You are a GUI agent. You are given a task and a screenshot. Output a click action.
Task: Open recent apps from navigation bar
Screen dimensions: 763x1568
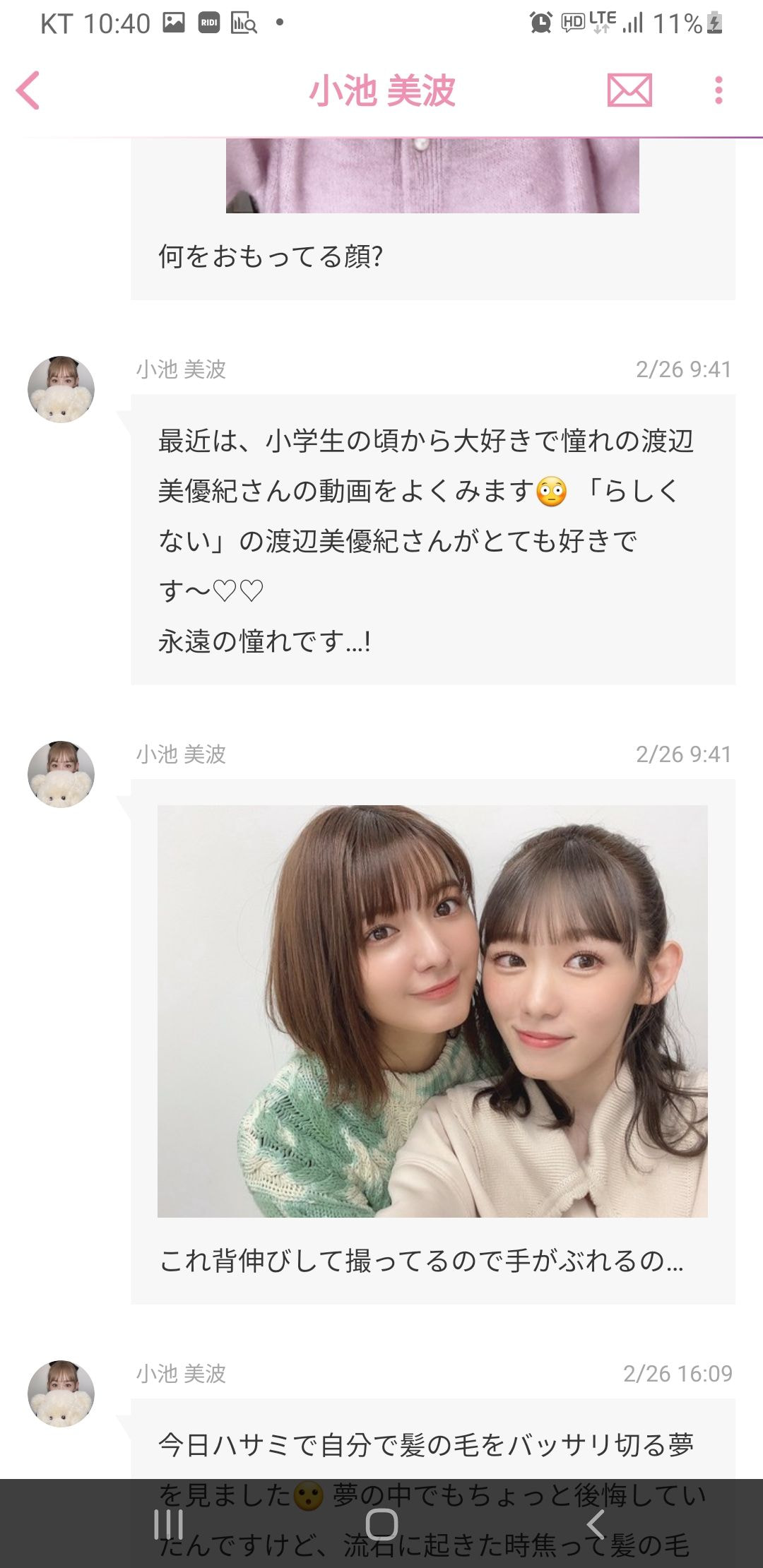pos(168,1524)
